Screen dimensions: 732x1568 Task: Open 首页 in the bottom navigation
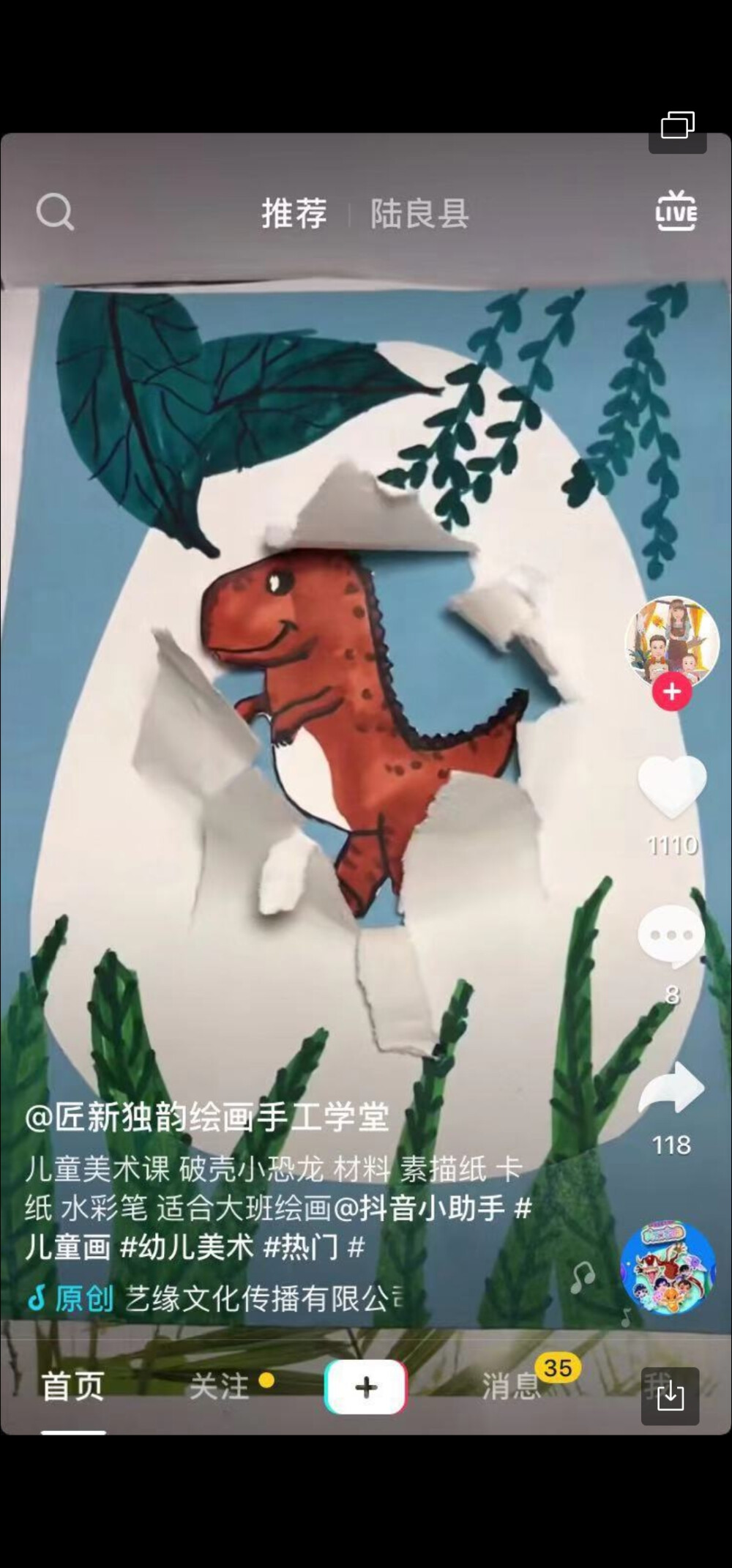coord(73,1386)
